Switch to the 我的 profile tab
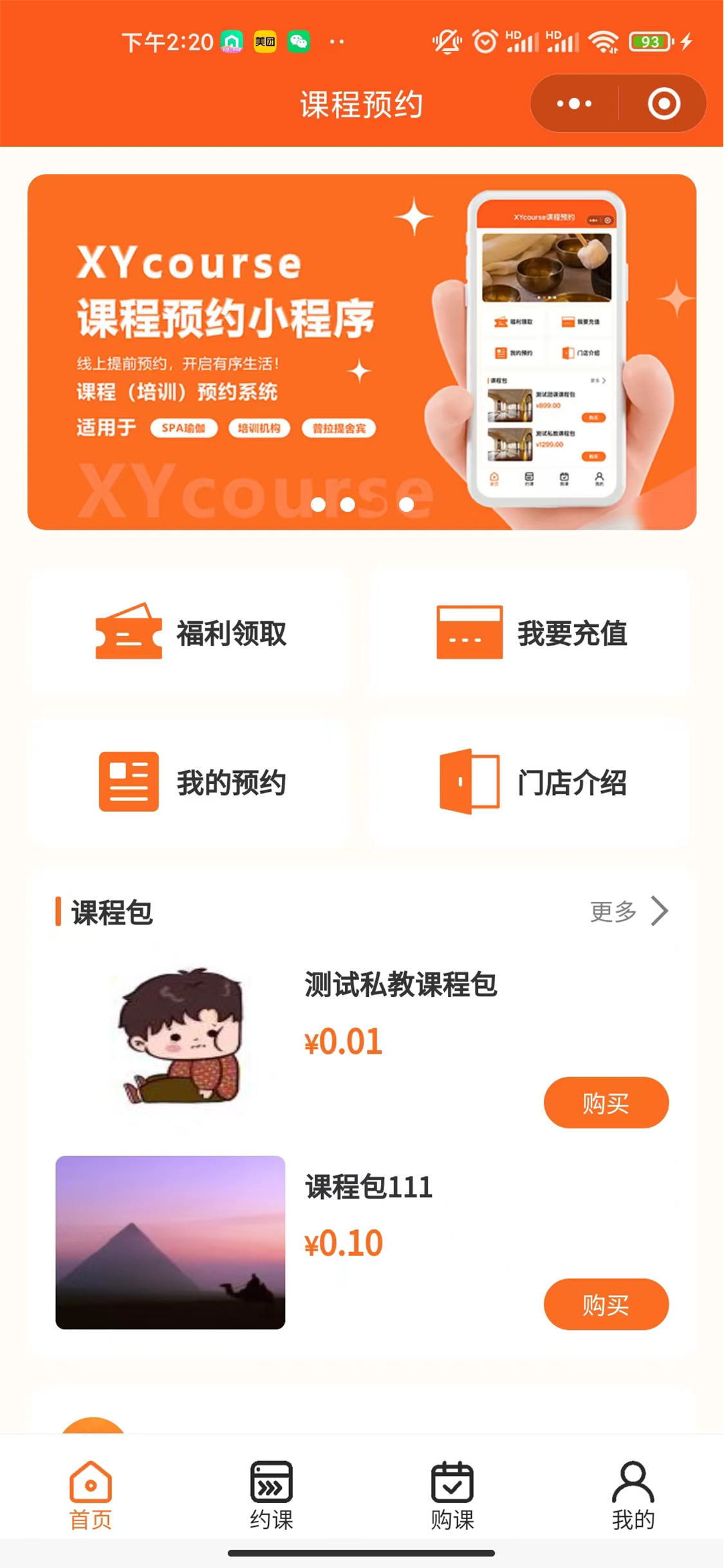Viewport: 724px width, 1568px height. [x=633, y=1495]
